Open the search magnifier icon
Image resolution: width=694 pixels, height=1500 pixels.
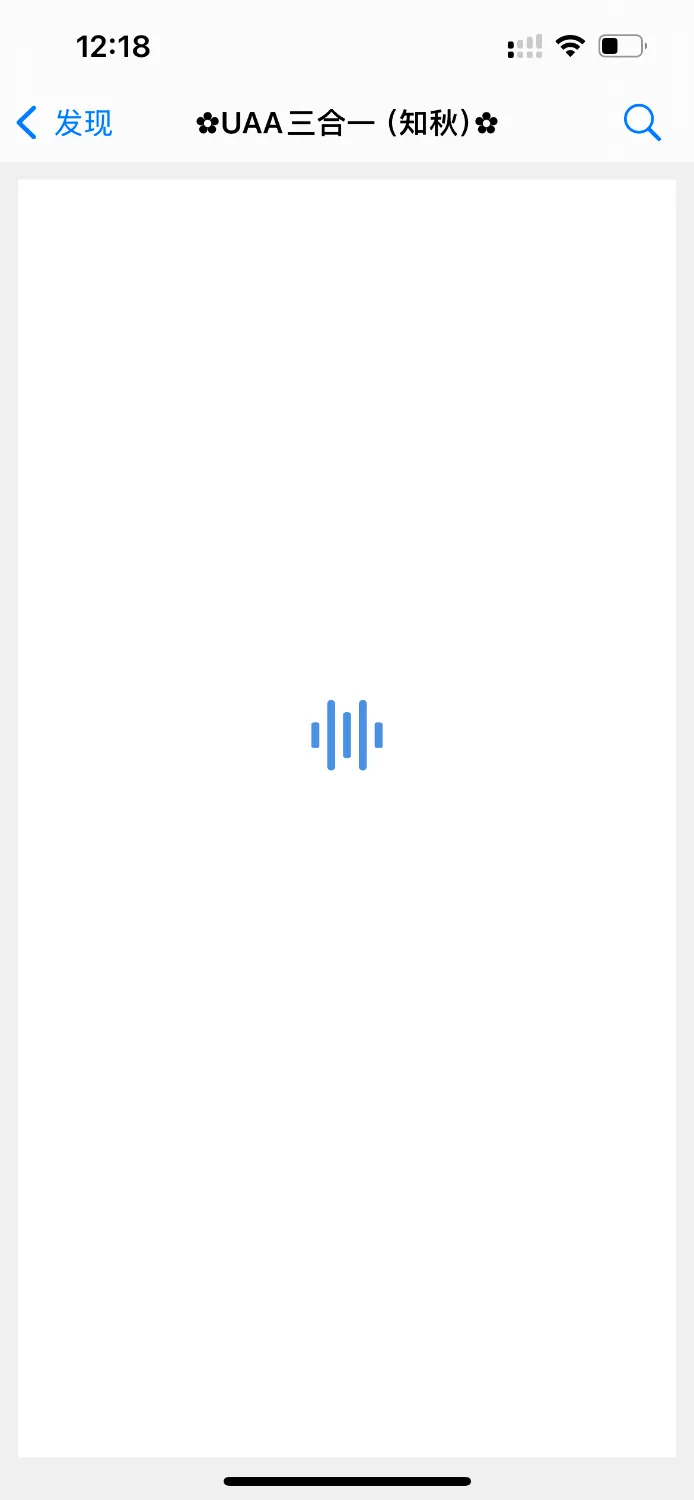click(641, 123)
